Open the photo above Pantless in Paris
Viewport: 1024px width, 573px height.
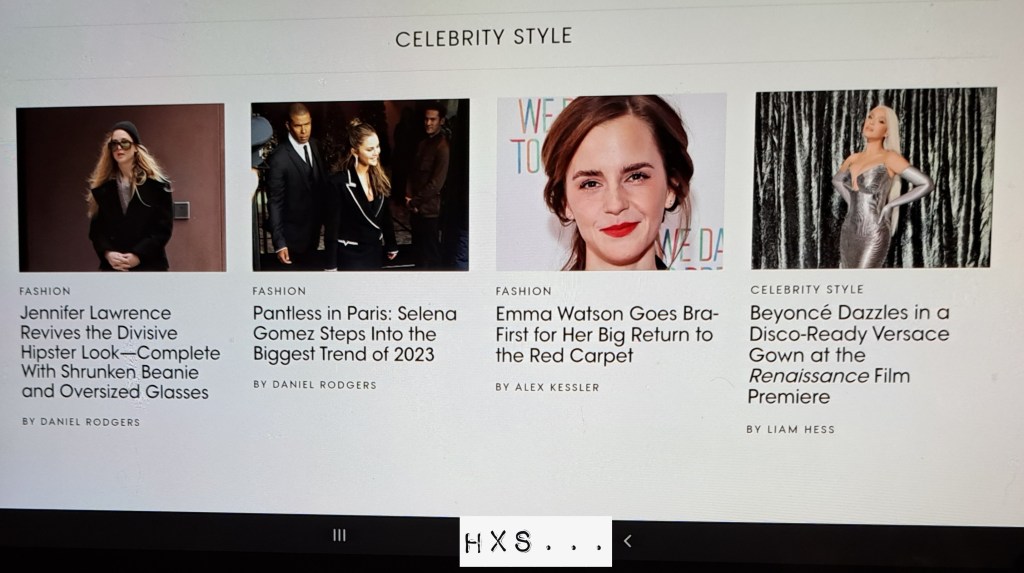(x=360, y=184)
